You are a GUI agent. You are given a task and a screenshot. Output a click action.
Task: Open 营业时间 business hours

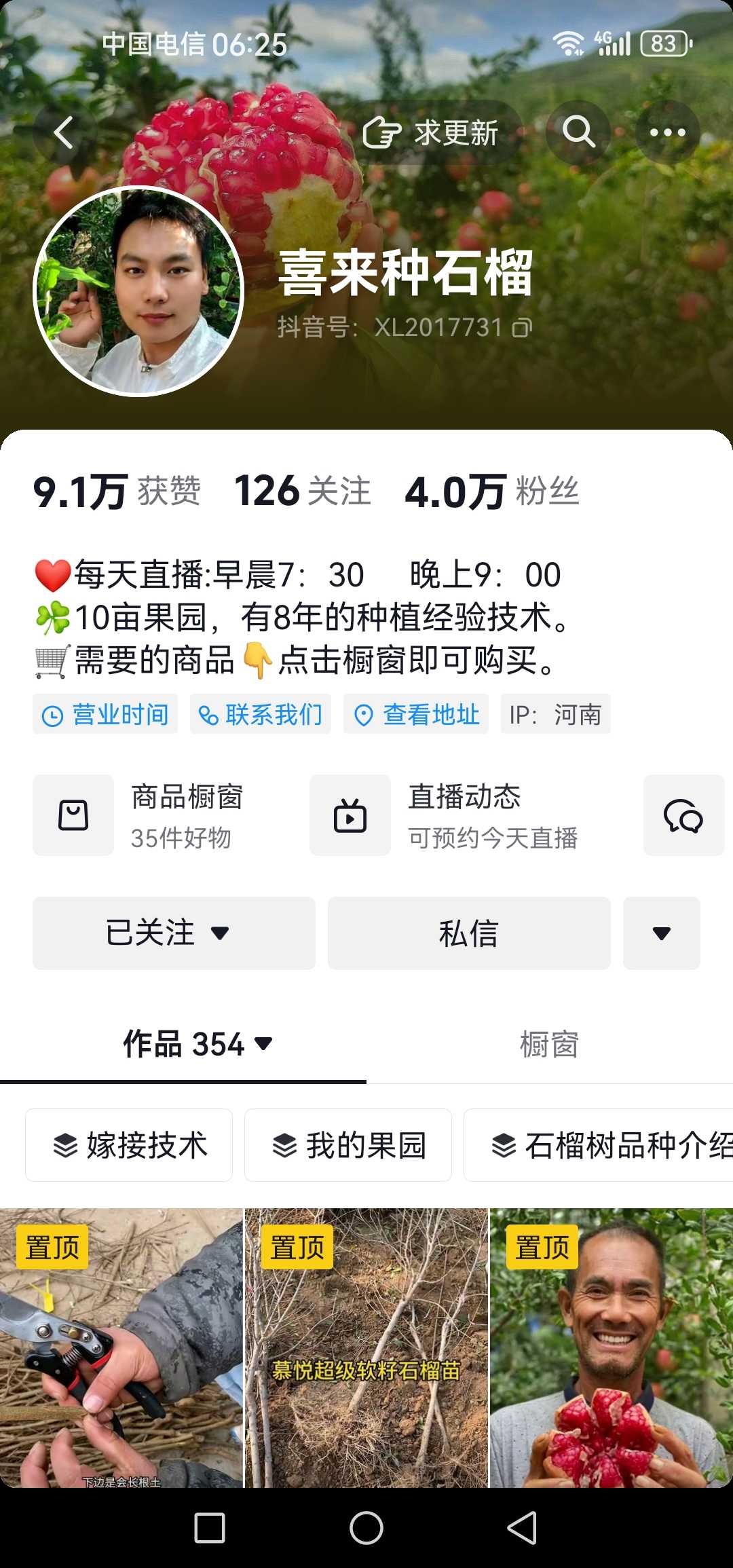(105, 714)
